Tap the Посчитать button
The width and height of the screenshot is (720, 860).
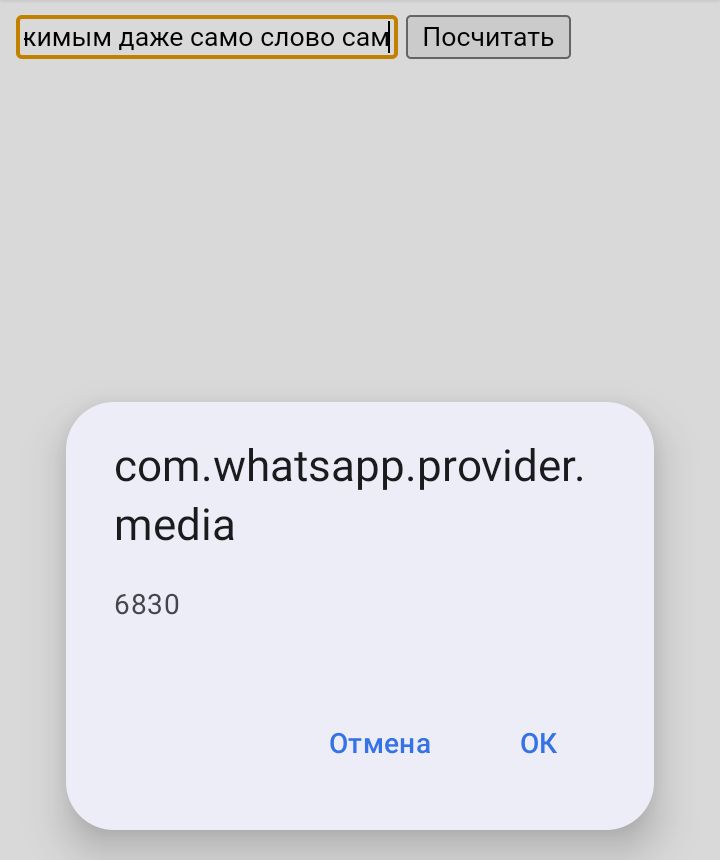(488, 37)
